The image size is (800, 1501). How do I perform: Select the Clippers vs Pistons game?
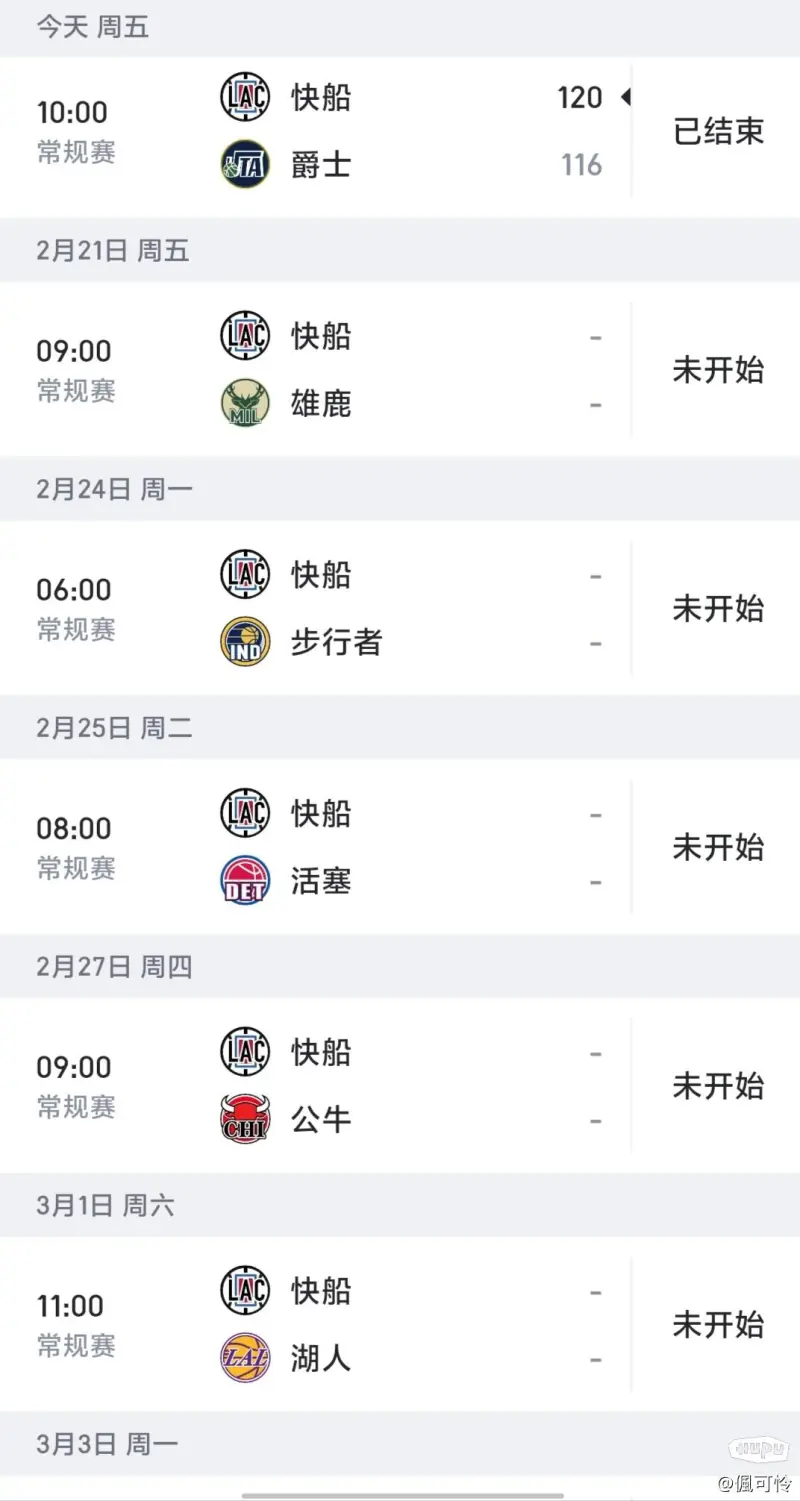pos(400,847)
